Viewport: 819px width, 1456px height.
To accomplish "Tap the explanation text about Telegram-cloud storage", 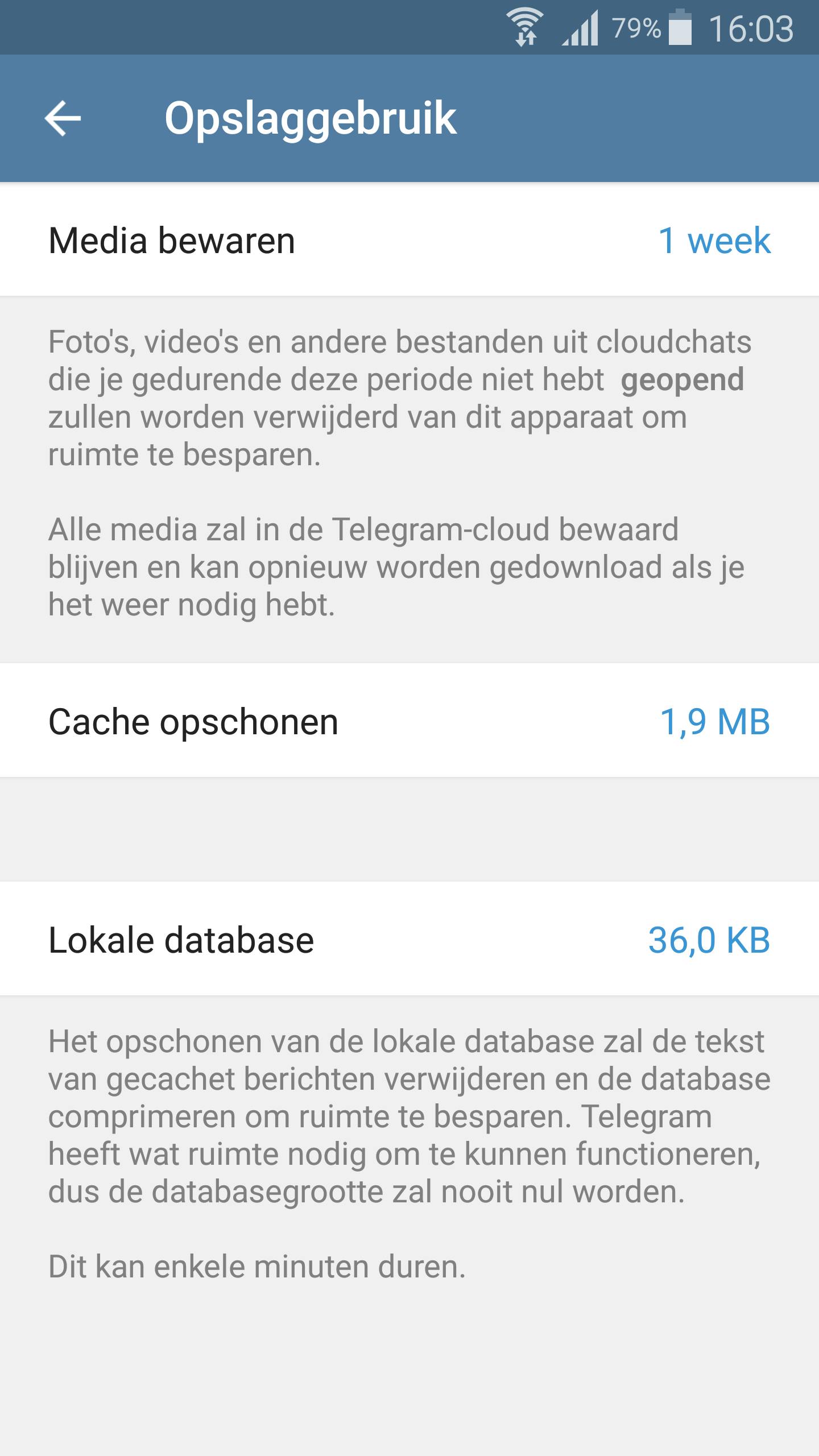I will [x=398, y=563].
